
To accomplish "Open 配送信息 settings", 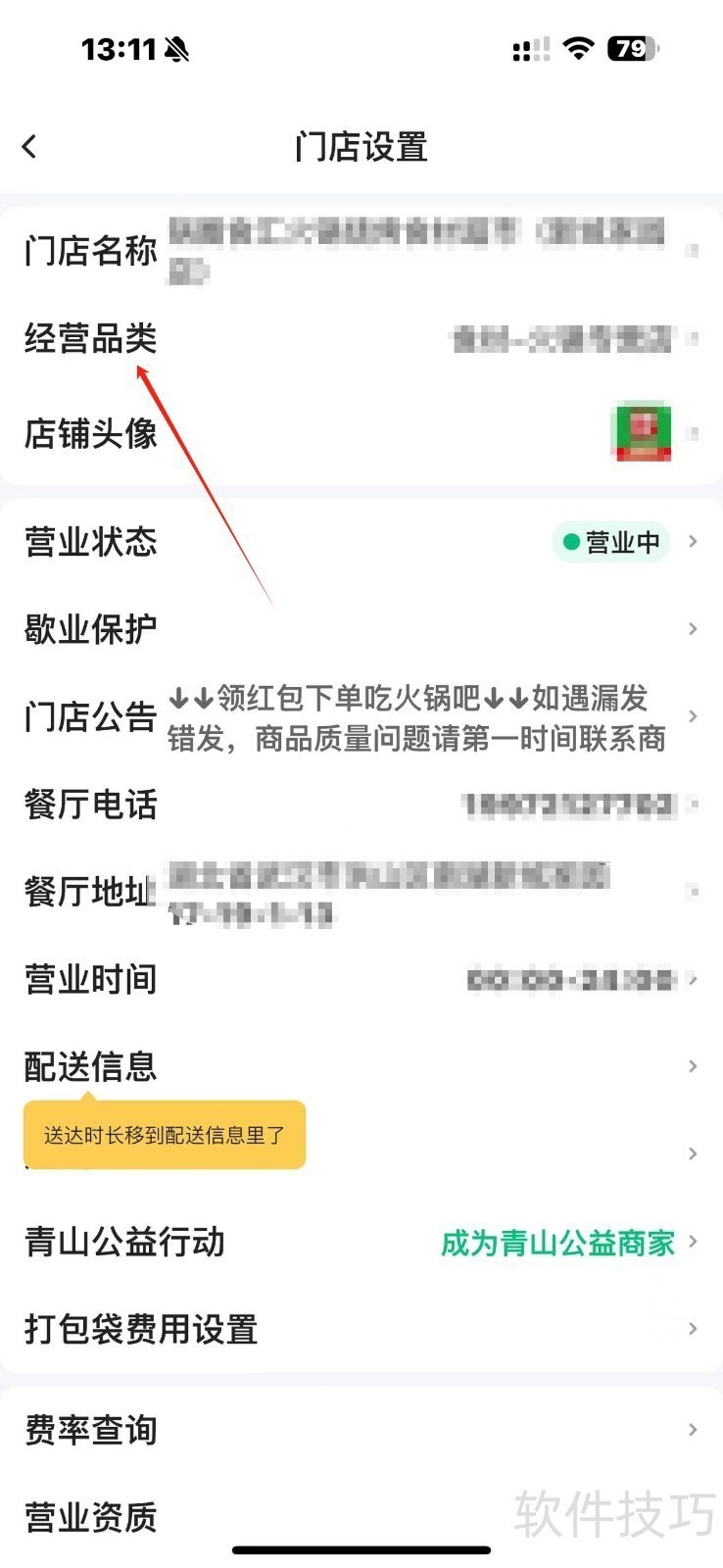I will (361, 1066).
